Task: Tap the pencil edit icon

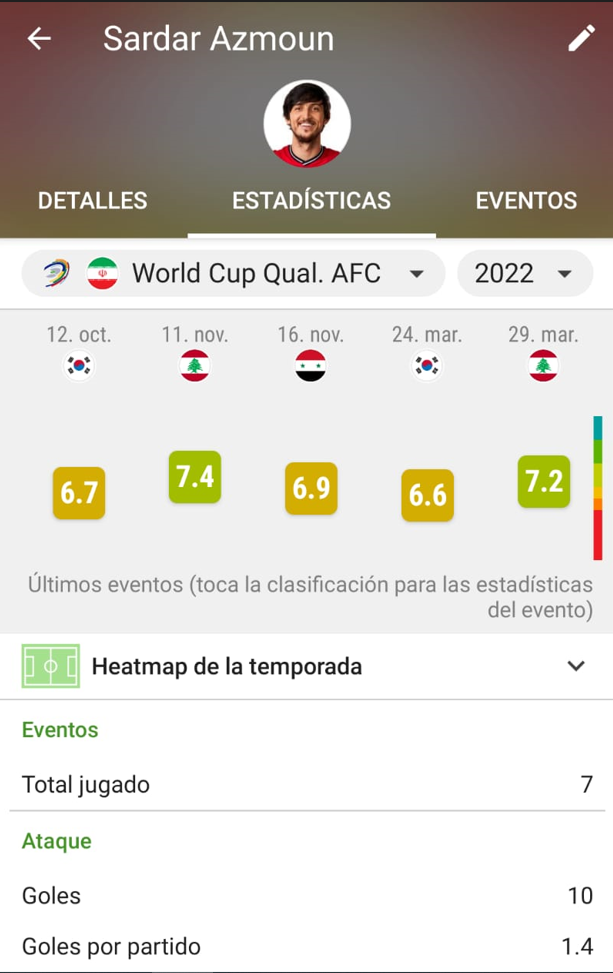Action: [x=581, y=39]
